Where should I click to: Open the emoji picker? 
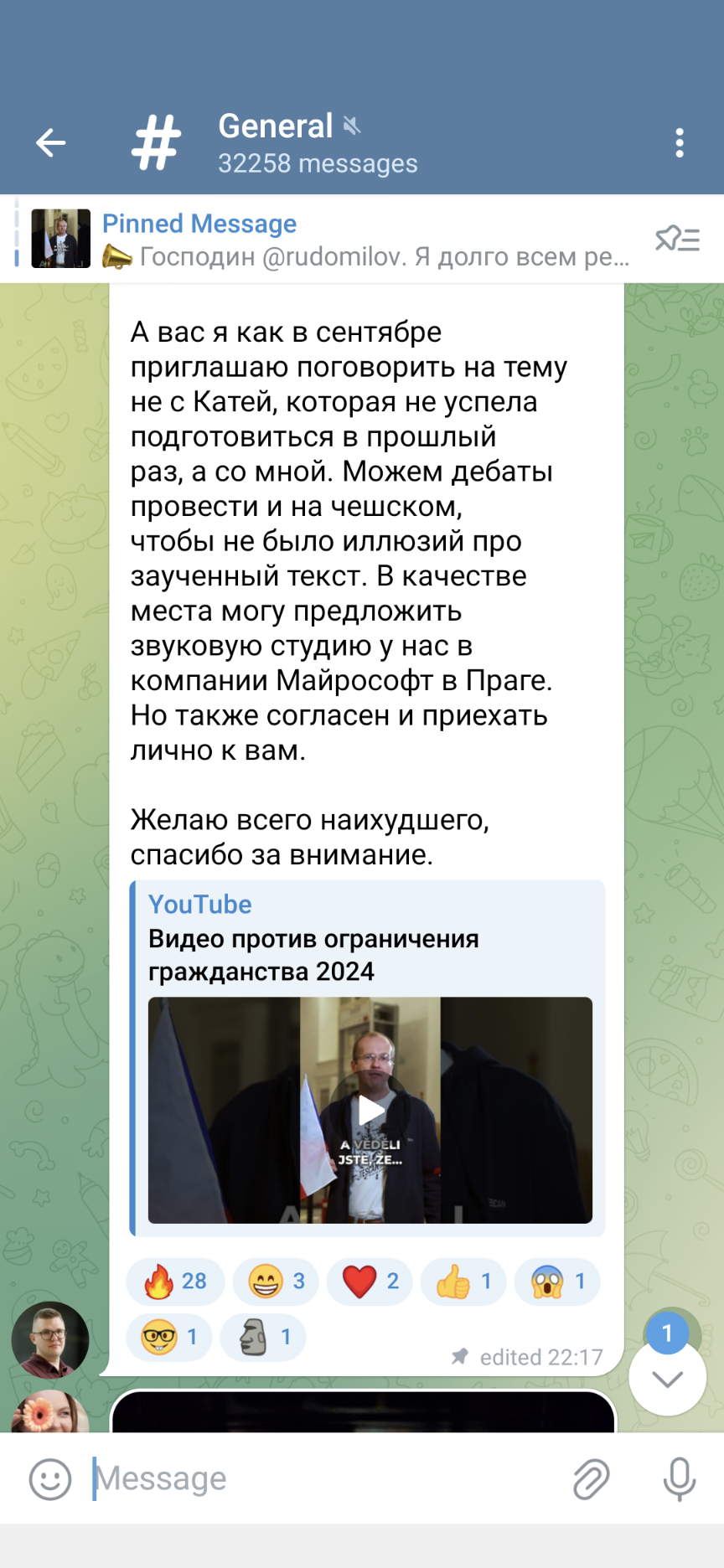(50, 1479)
